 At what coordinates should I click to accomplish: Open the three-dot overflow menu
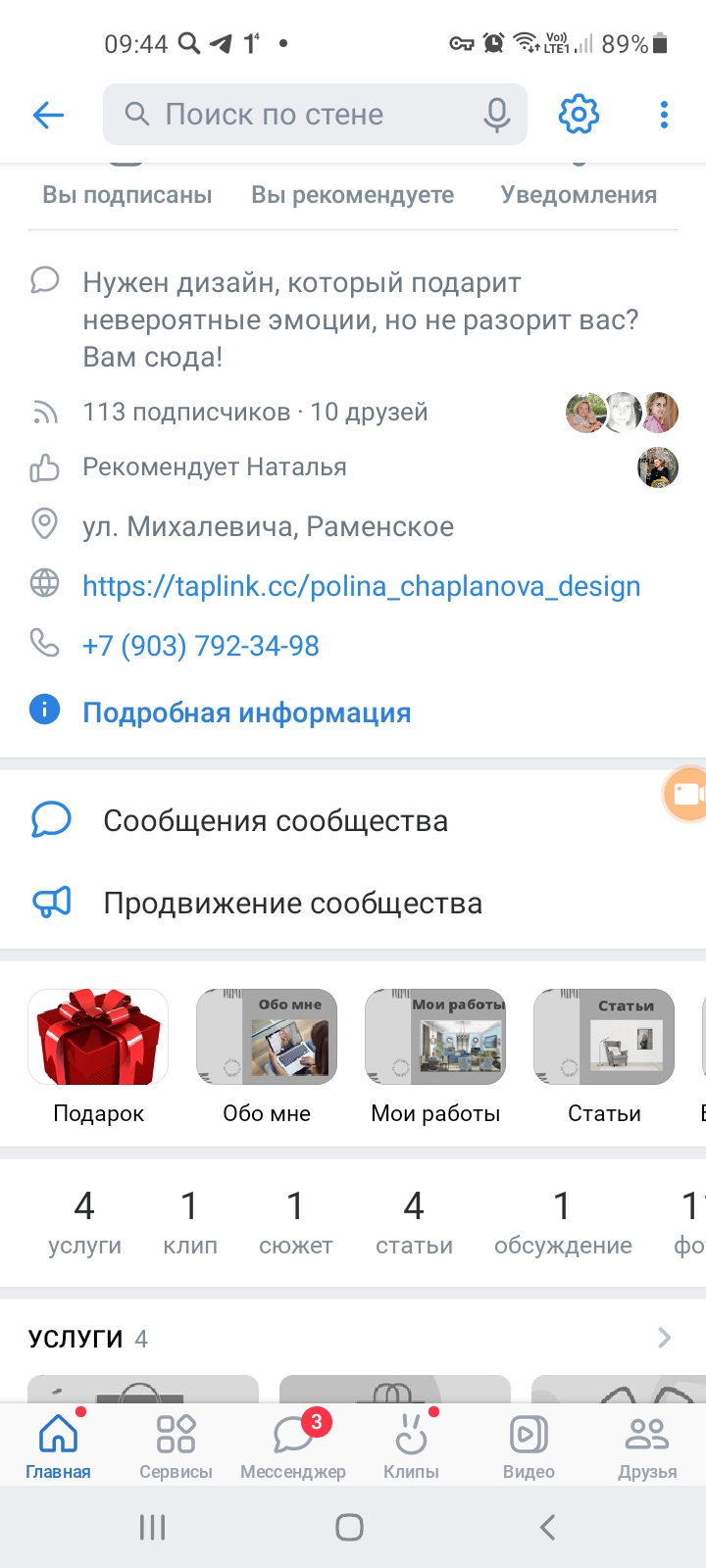pyautogui.click(x=664, y=115)
